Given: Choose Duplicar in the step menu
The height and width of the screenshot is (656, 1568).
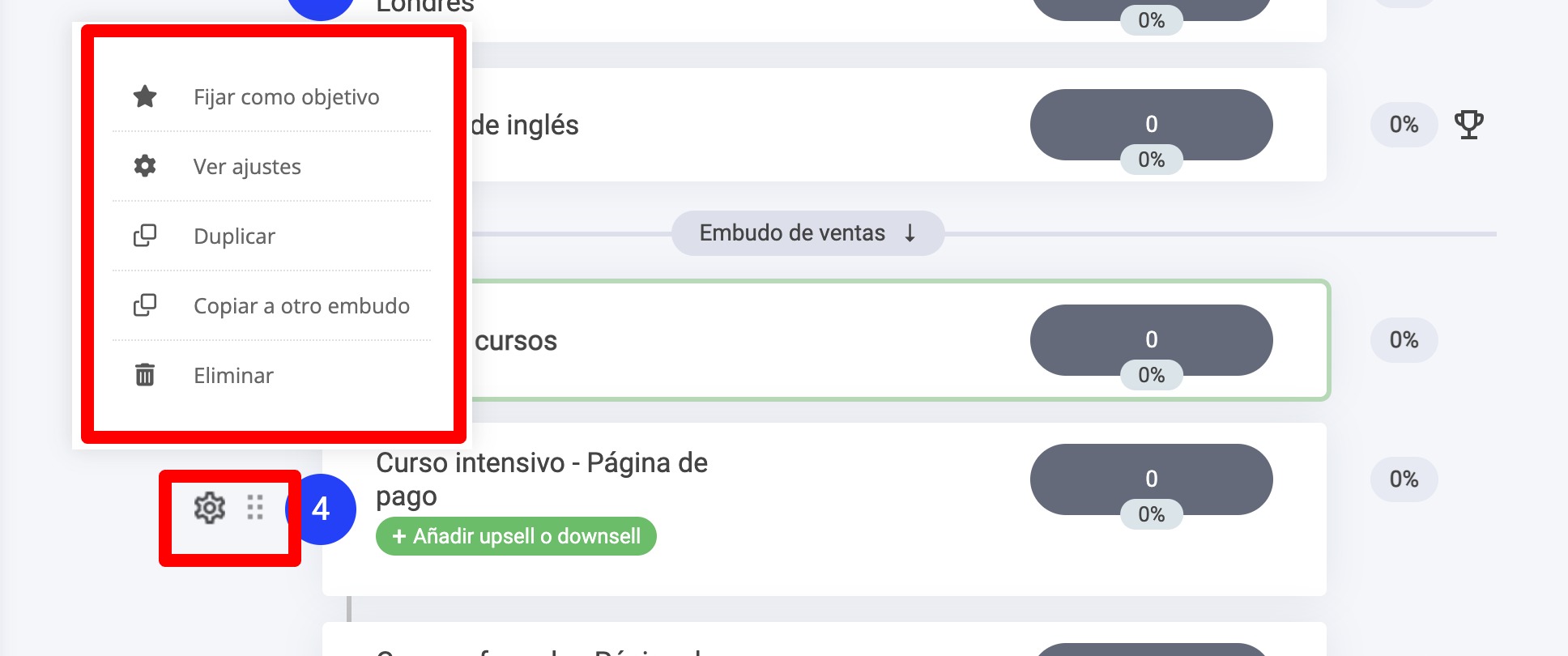Looking at the screenshot, I should click(234, 236).
